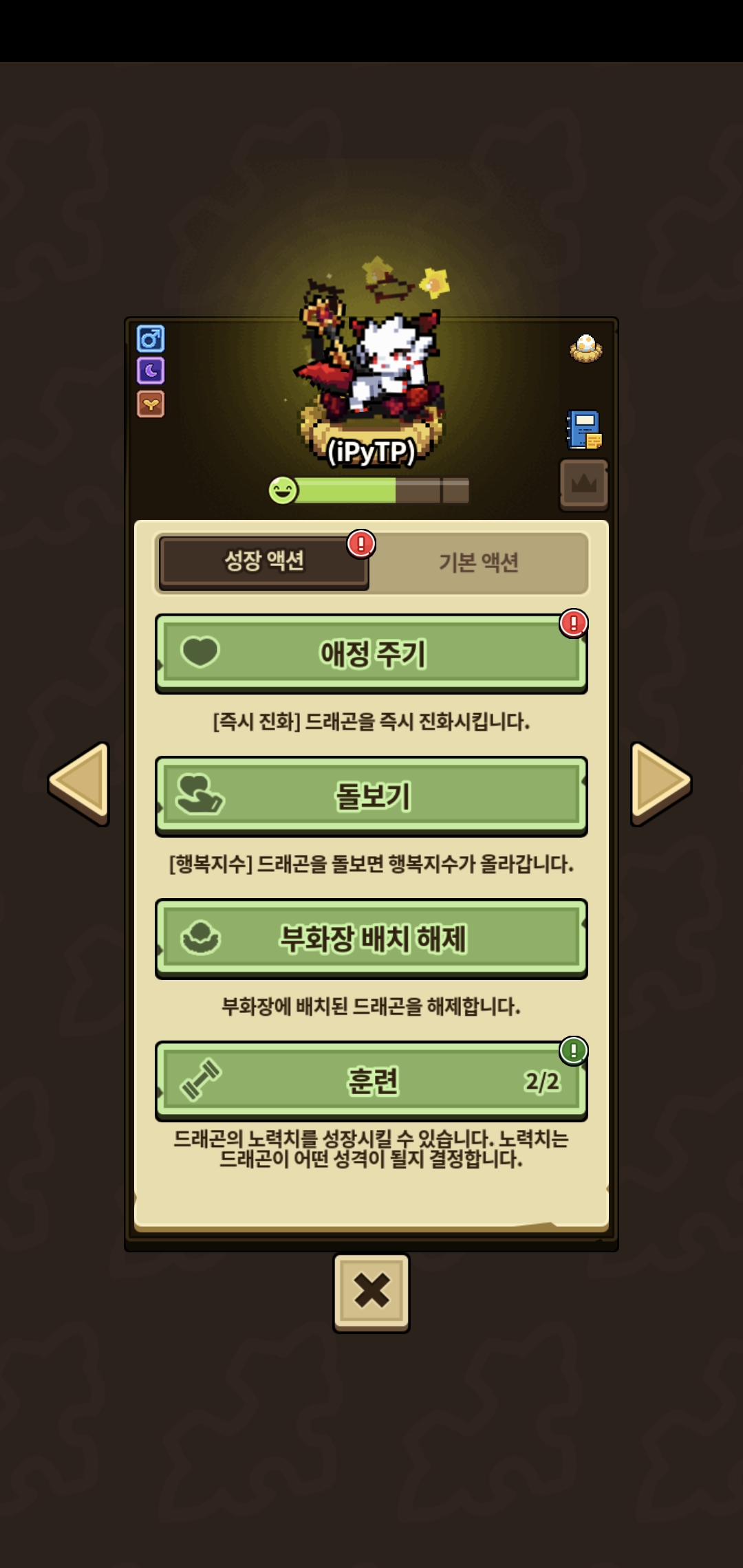Image resolution: width=743 pixels, height=1568 pixels.
Task: Tap the egg nest icon
Action: tap(585, 349)
